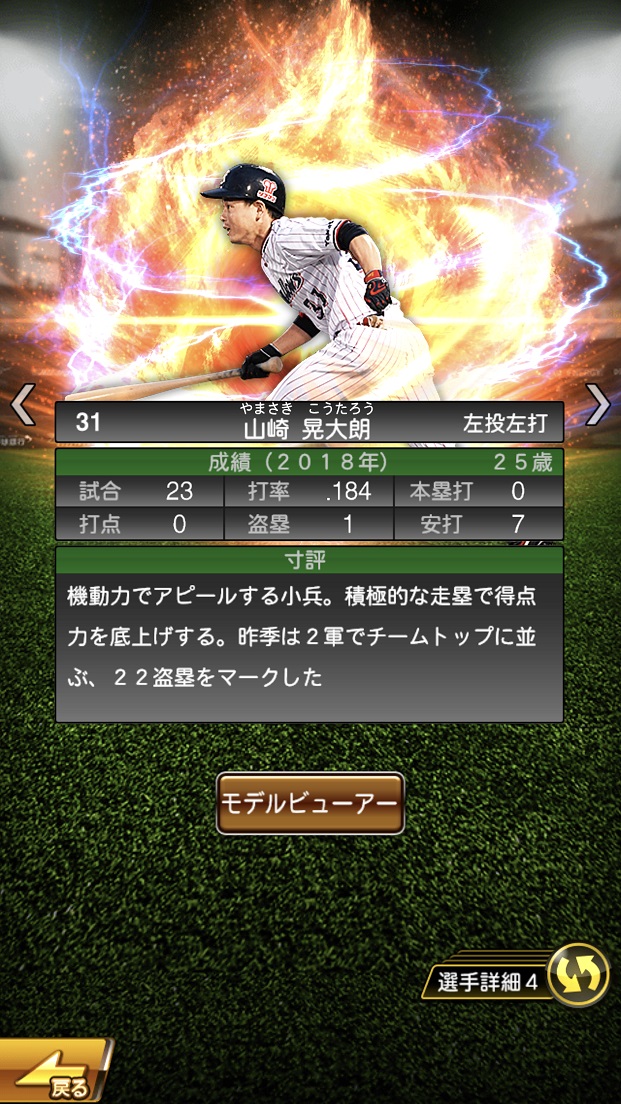
Task: Go to the next player with right arrow
Action: point(598,404)
